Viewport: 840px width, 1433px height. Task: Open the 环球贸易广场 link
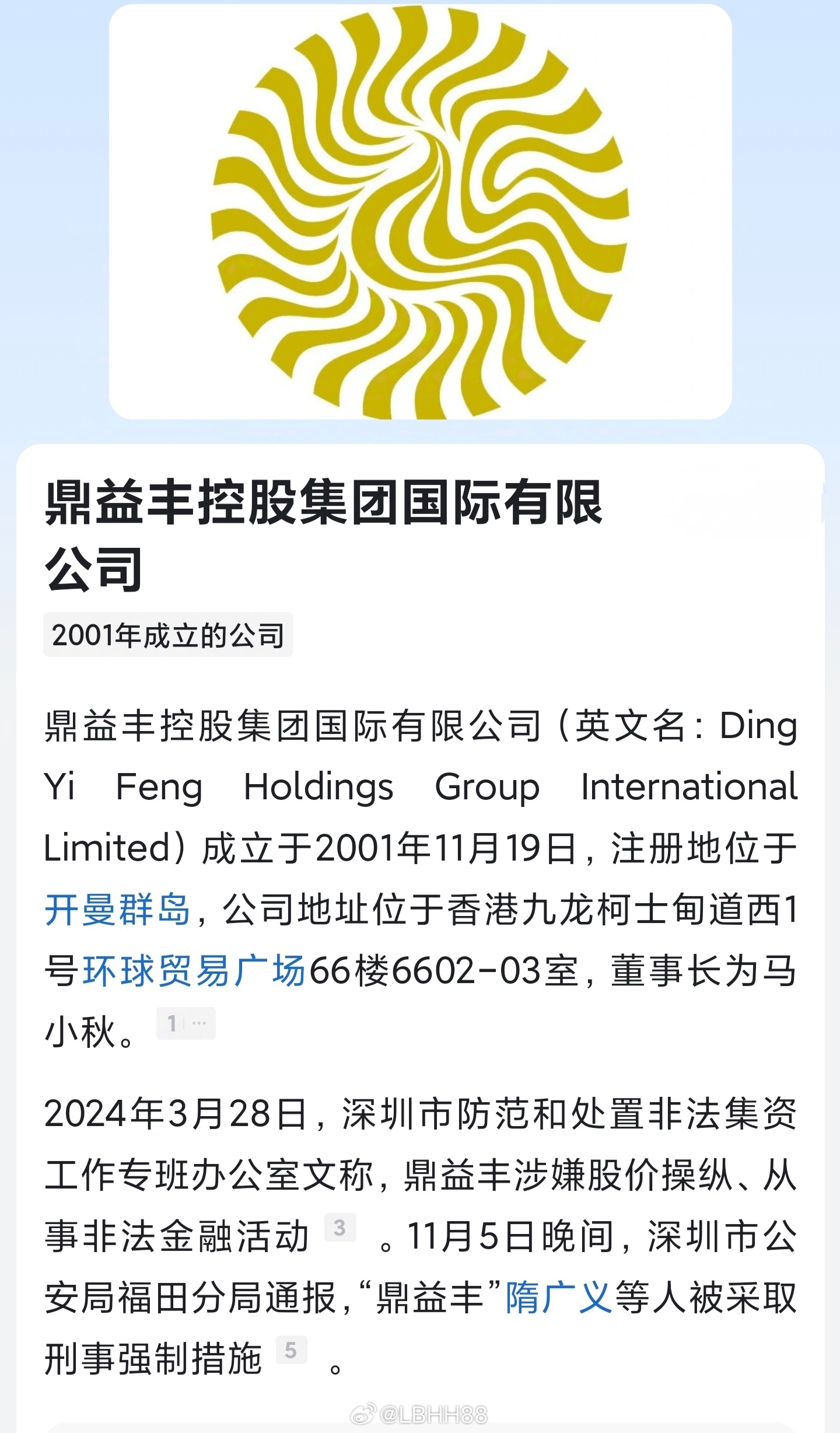(x=194, y=971)
